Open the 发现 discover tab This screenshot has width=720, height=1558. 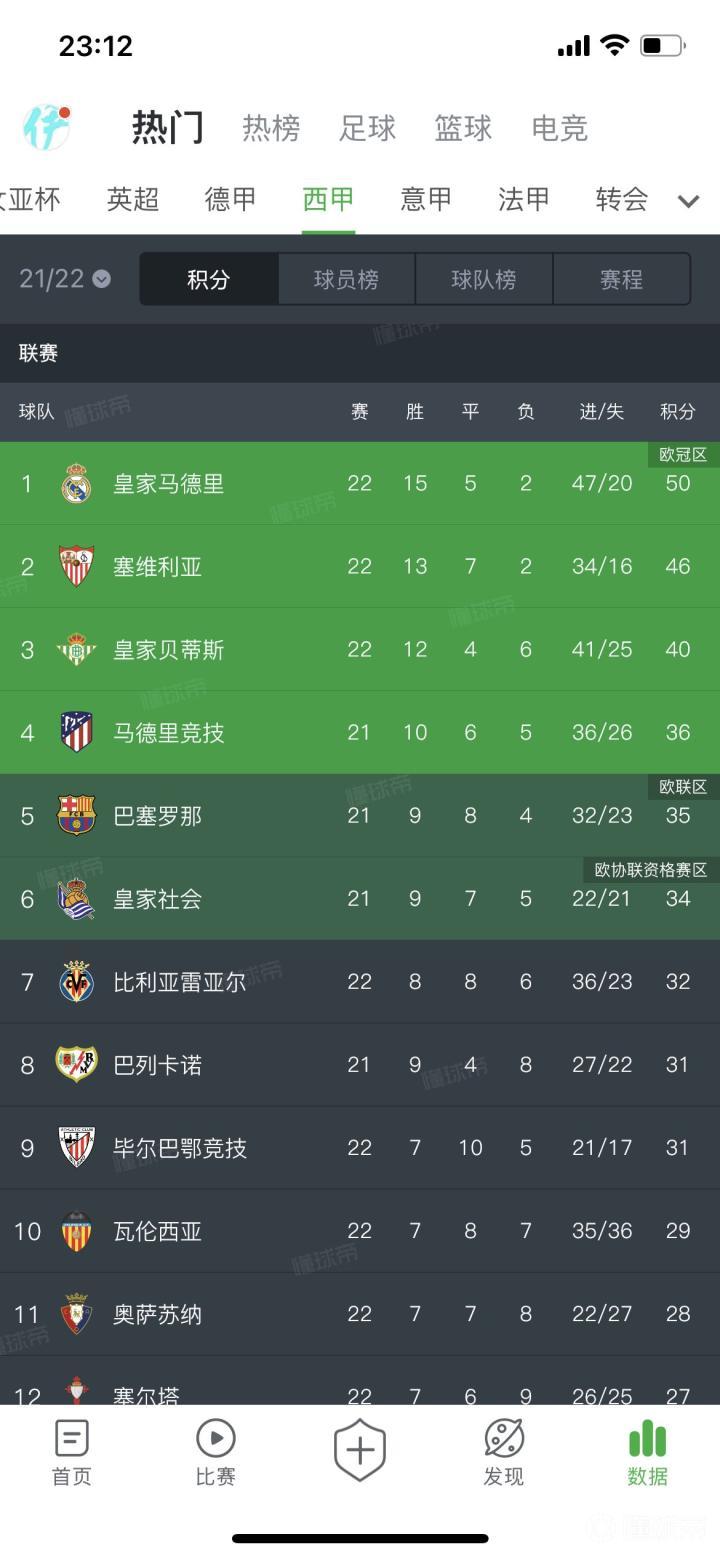[x=503, y=1453]
